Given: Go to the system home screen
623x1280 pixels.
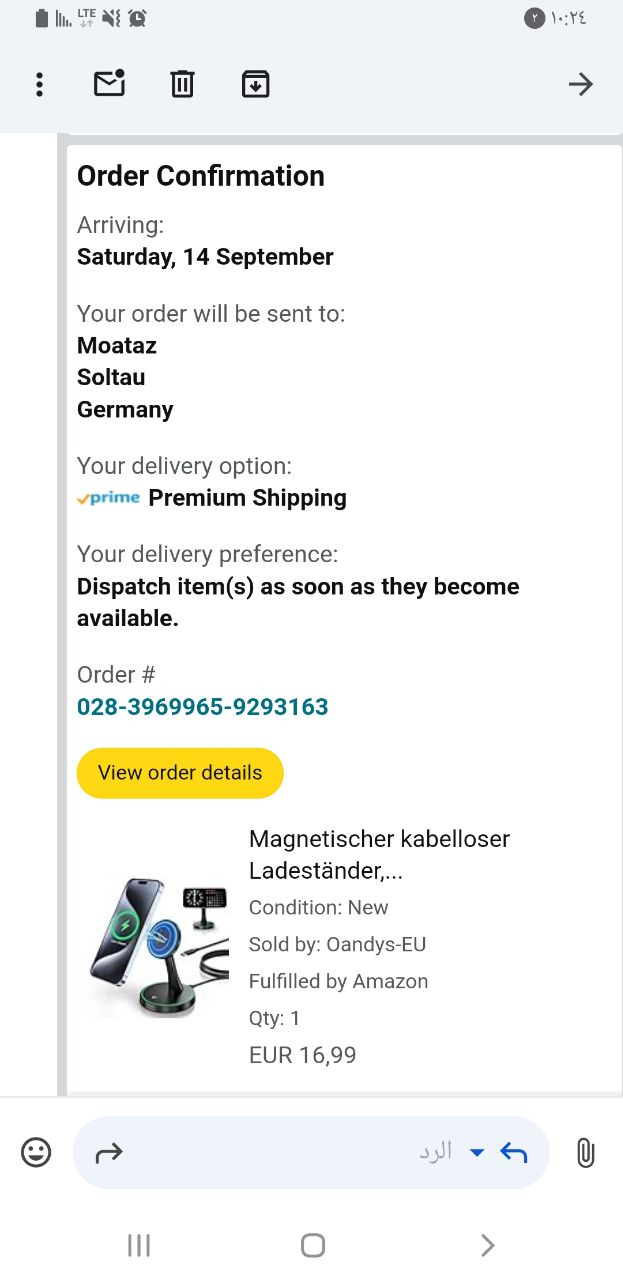Looking at the screenshot, I should (313, 1245).
